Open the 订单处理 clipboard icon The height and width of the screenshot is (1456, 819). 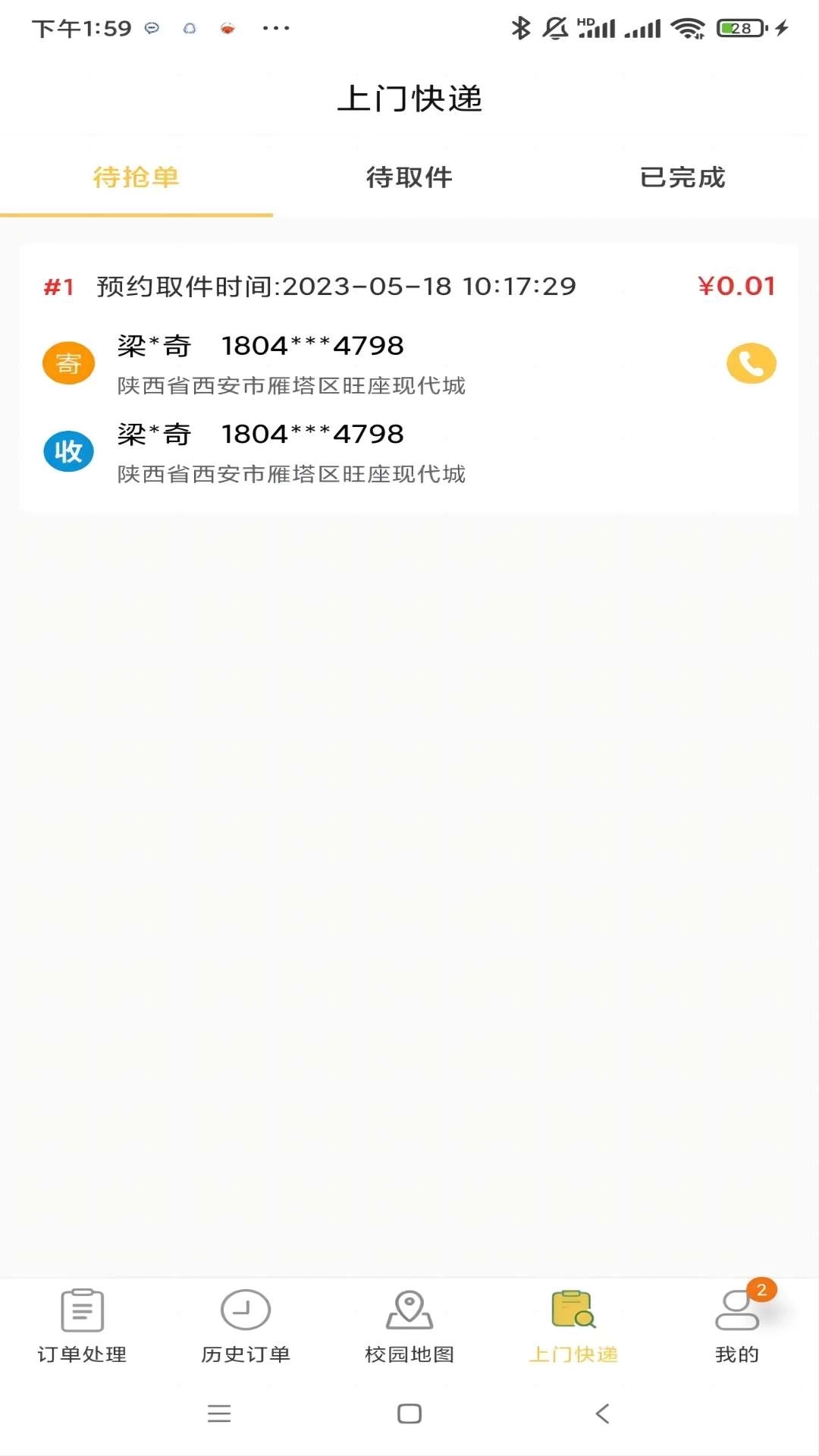coord(80,1311)
